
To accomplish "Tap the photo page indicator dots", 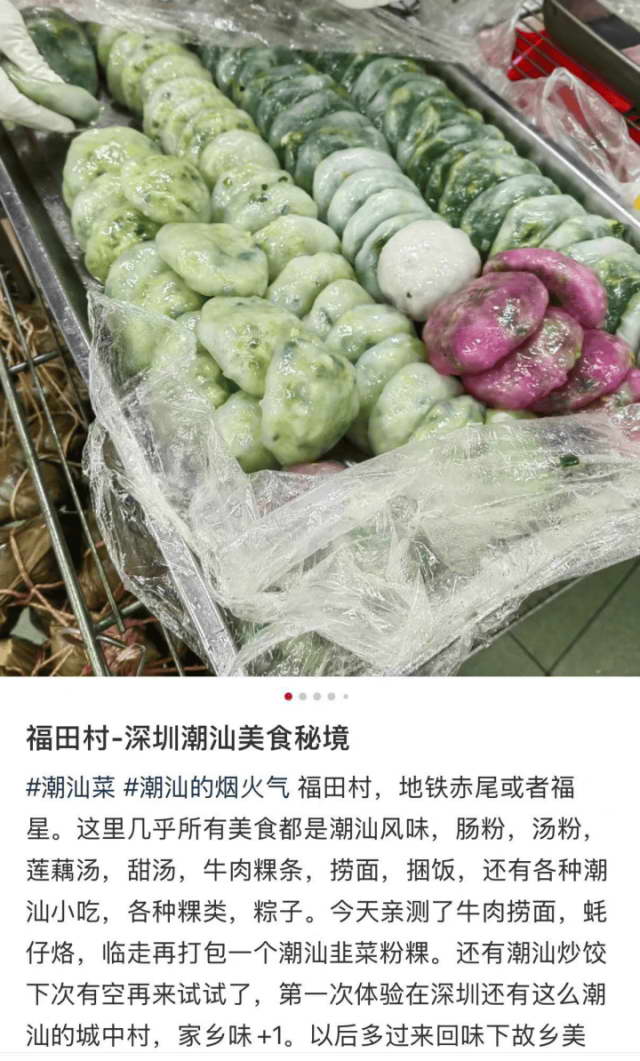I will pyautogui.click(x=316, y=696).
